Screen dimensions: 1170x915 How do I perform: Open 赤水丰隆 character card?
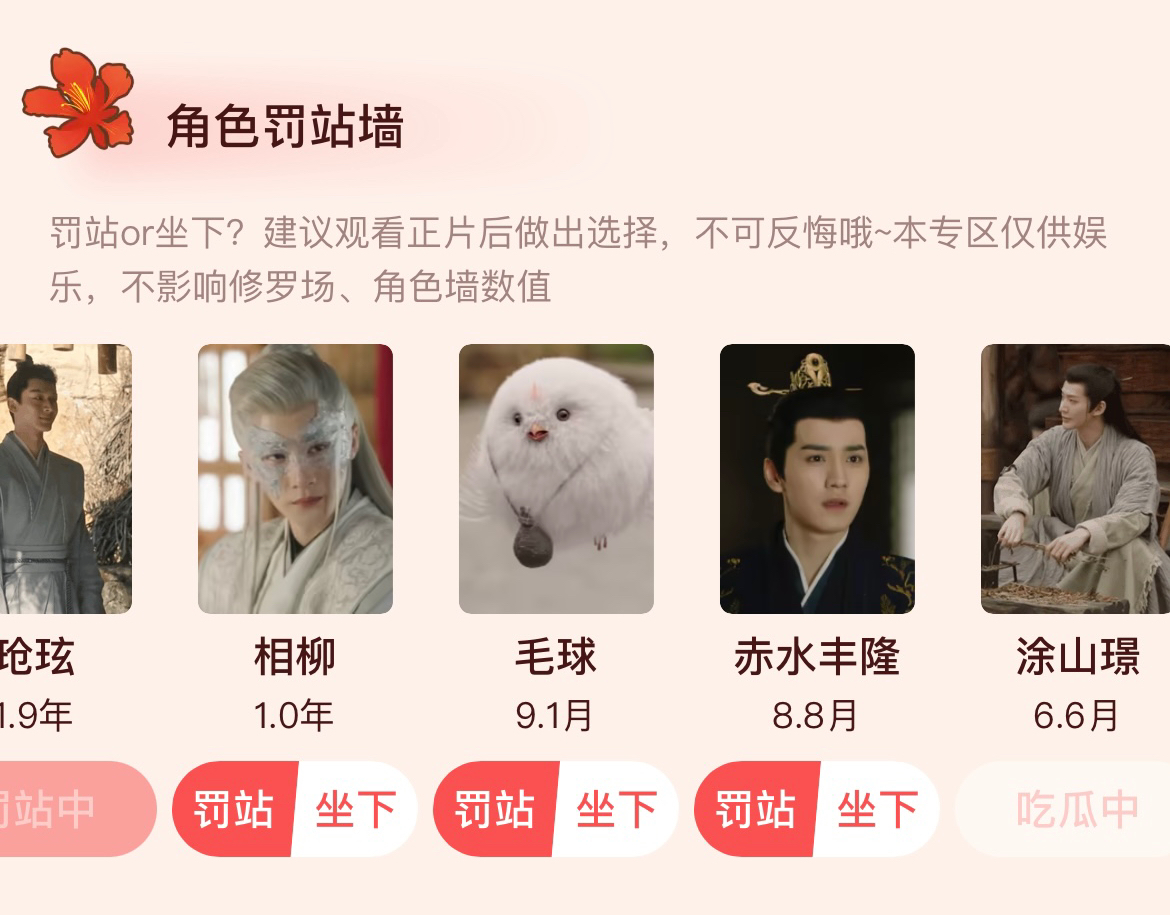(817, 479)
